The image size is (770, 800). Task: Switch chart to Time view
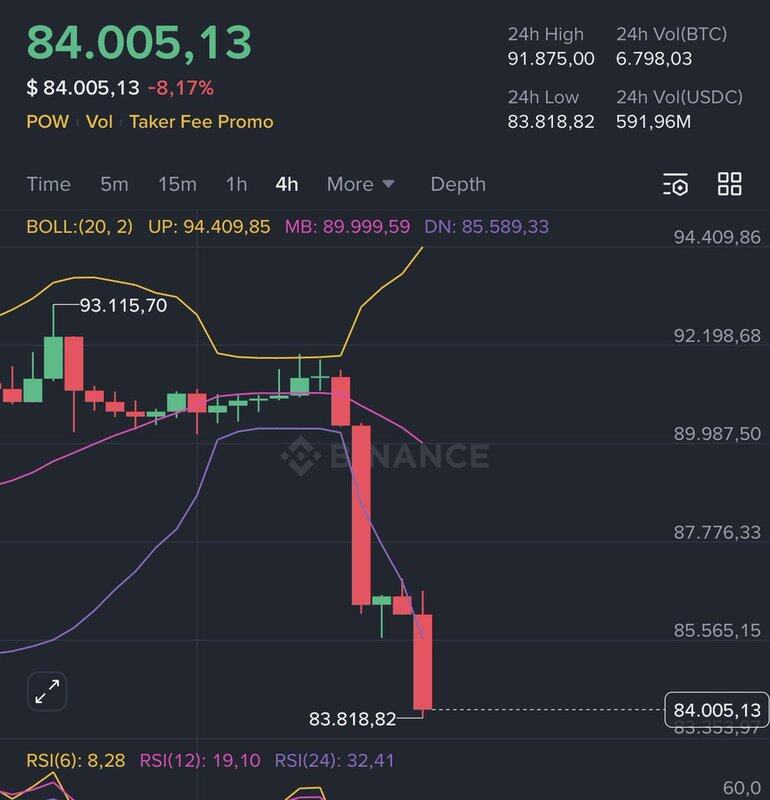48,184
